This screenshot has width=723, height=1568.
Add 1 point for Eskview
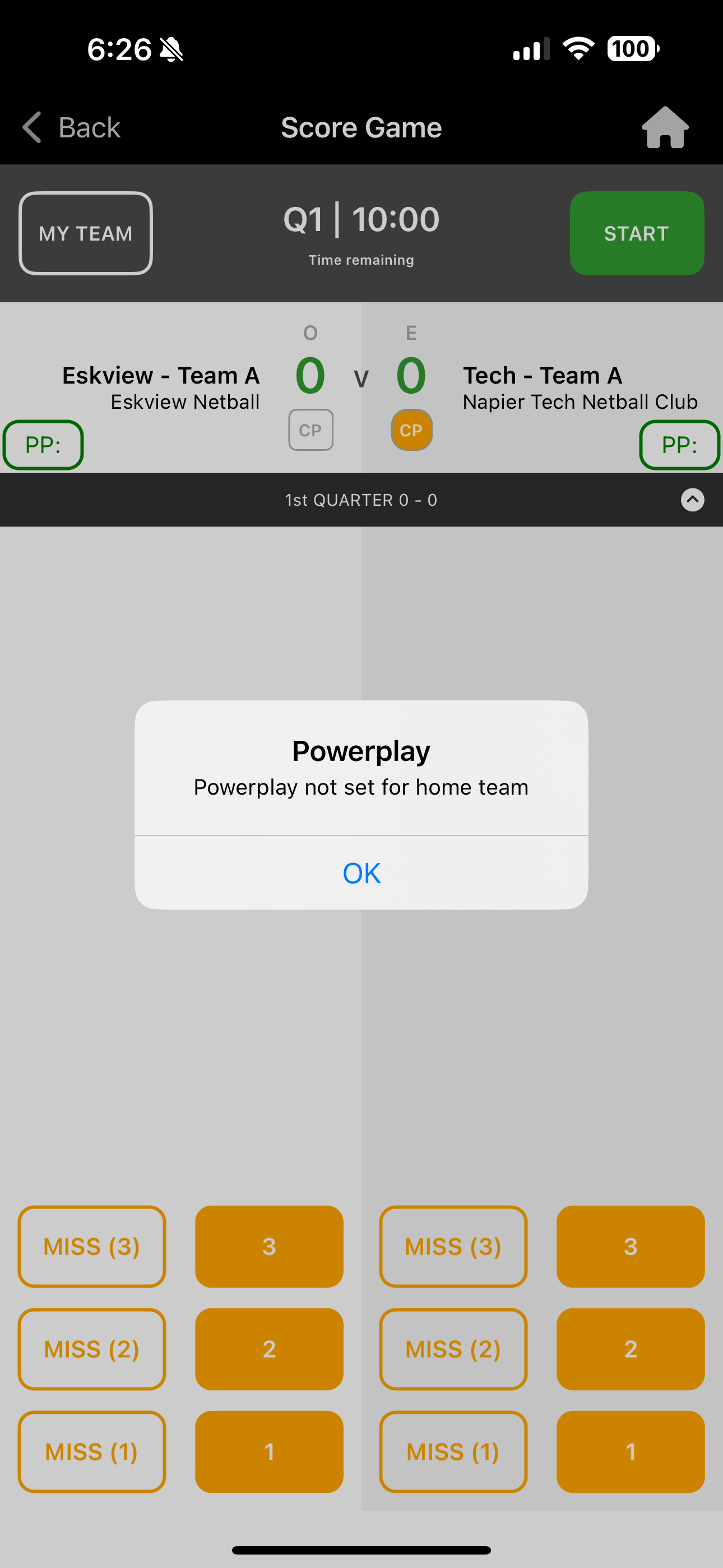[269, 1452]
